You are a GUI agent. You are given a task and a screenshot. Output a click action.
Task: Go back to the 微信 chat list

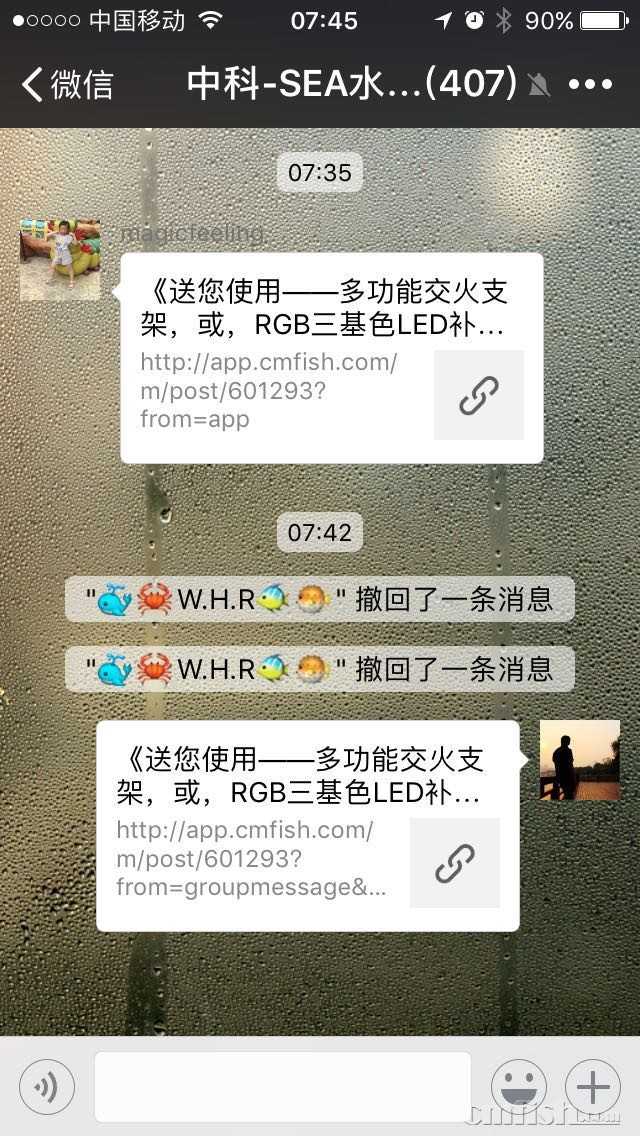pyautogui.click(x=68, y=84)
